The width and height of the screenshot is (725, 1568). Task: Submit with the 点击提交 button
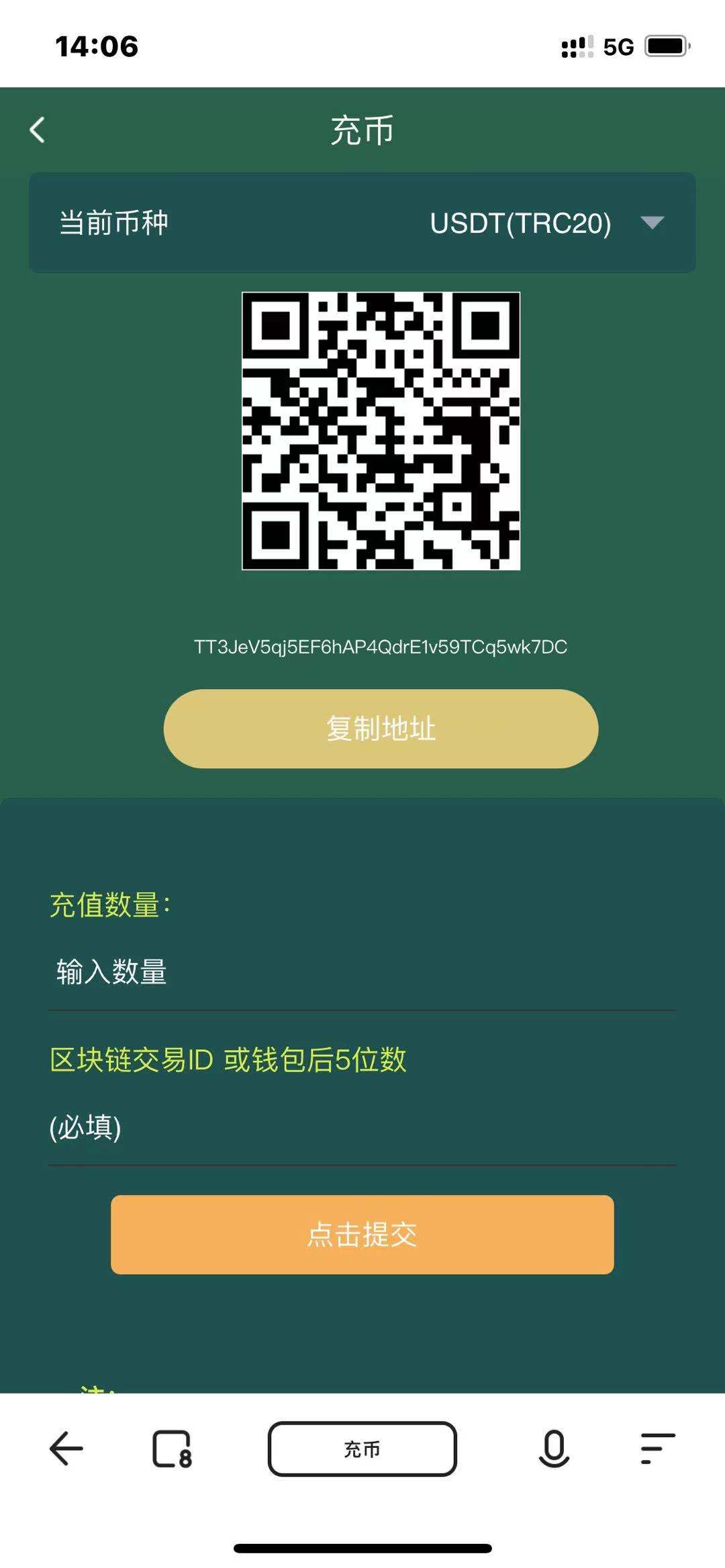(x=362, y=1235)
